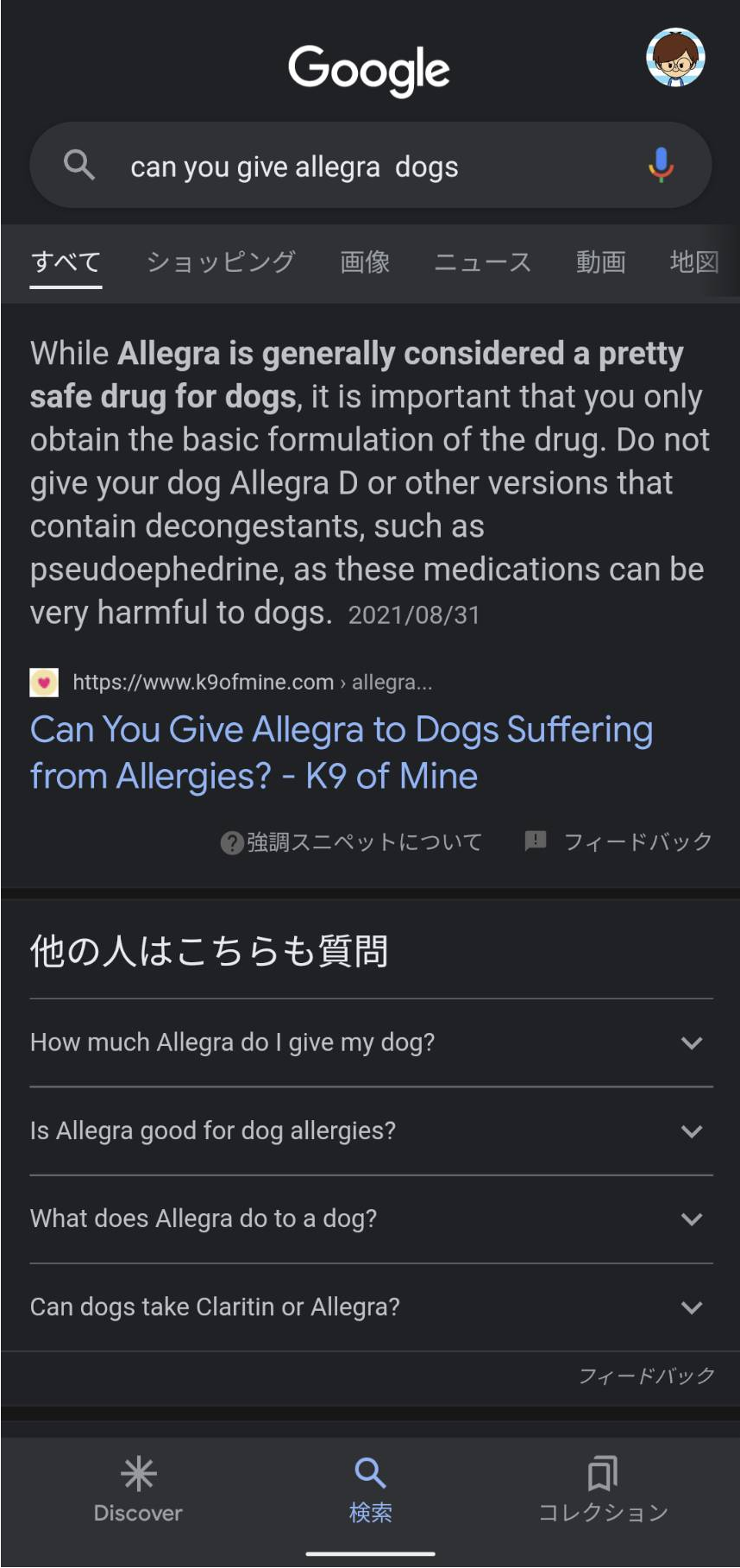This screenshot has width=740, height=1568.
Task: Tap フィードバック under the questions list
Action: (x=646, y=1376)
